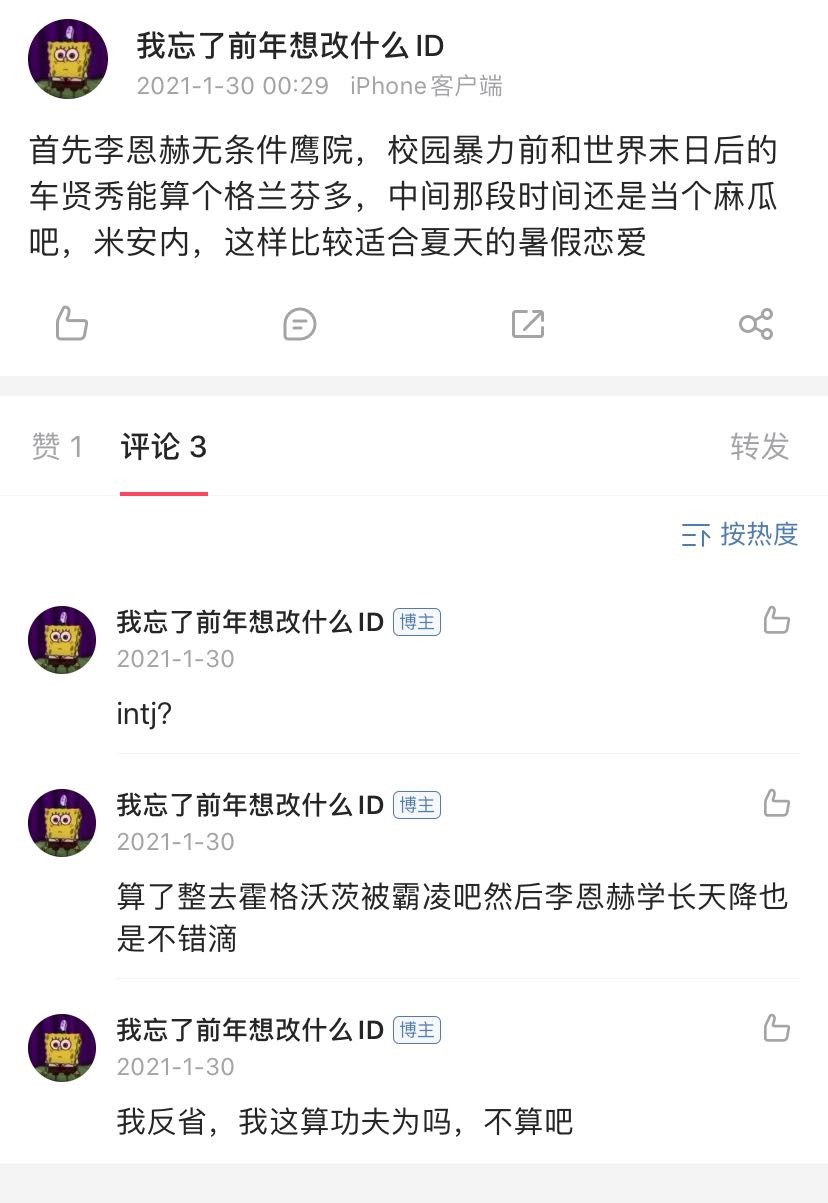Repost this post using the square-arrow icon
The width and height of the screenshot is (828, 1203).
527,324
